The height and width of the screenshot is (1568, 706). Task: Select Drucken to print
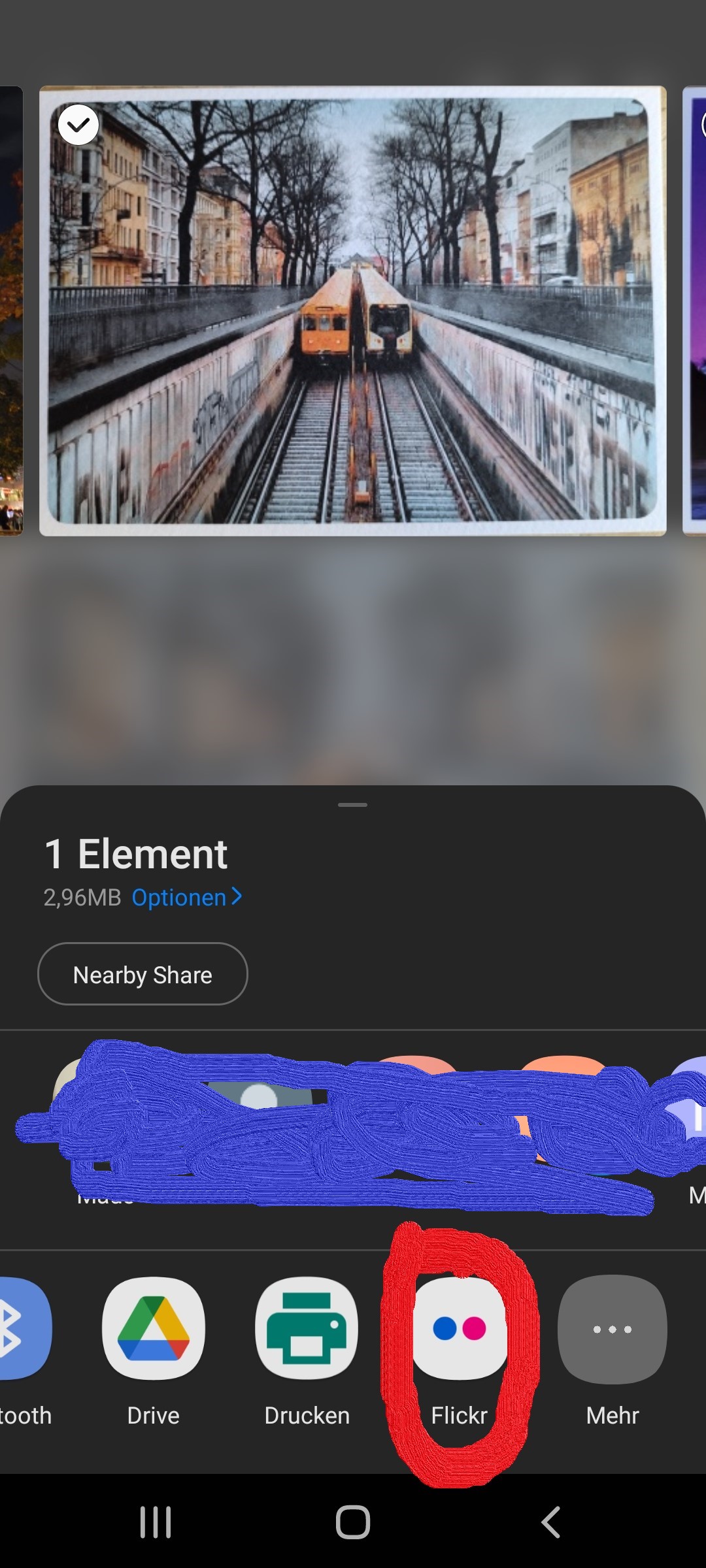point(307,1330)
